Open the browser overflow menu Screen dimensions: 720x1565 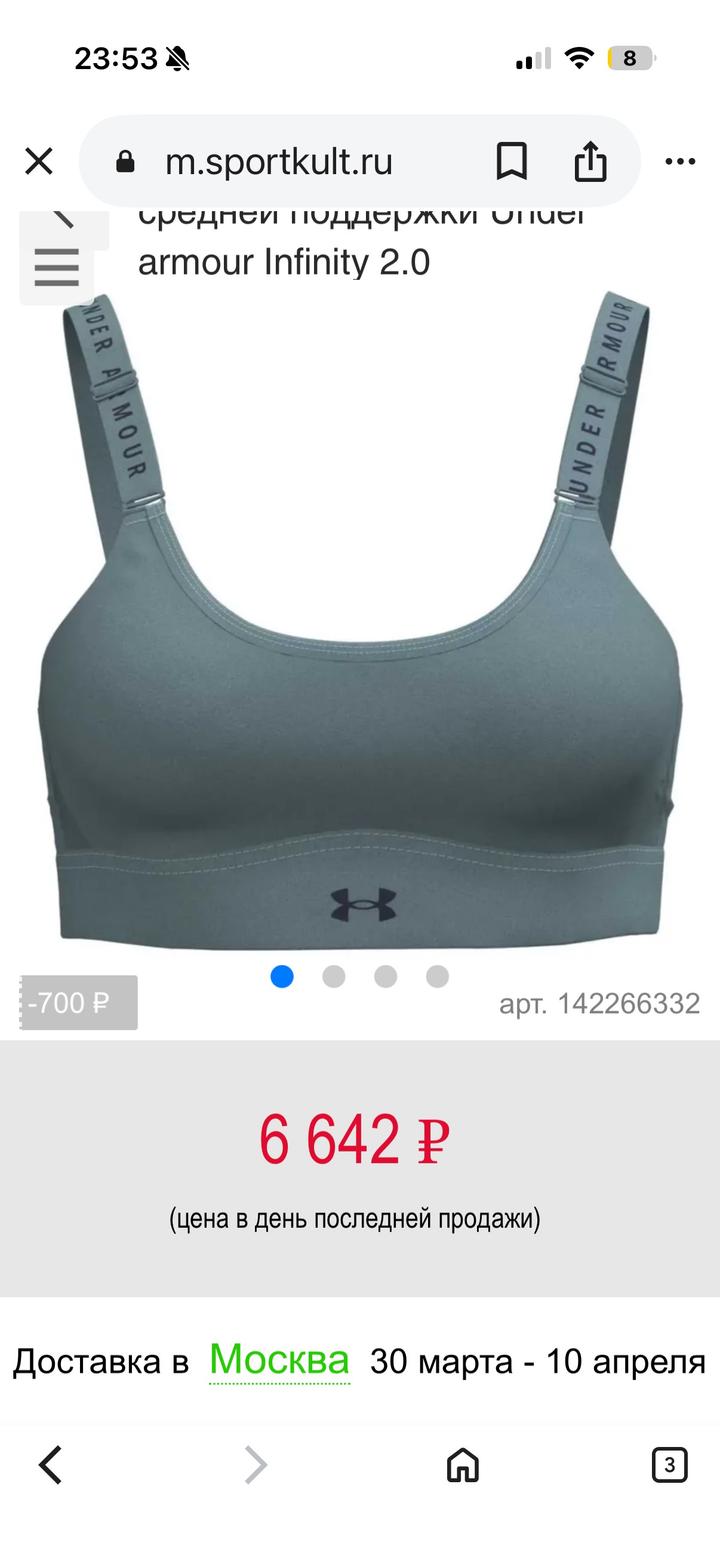[680, 161]
